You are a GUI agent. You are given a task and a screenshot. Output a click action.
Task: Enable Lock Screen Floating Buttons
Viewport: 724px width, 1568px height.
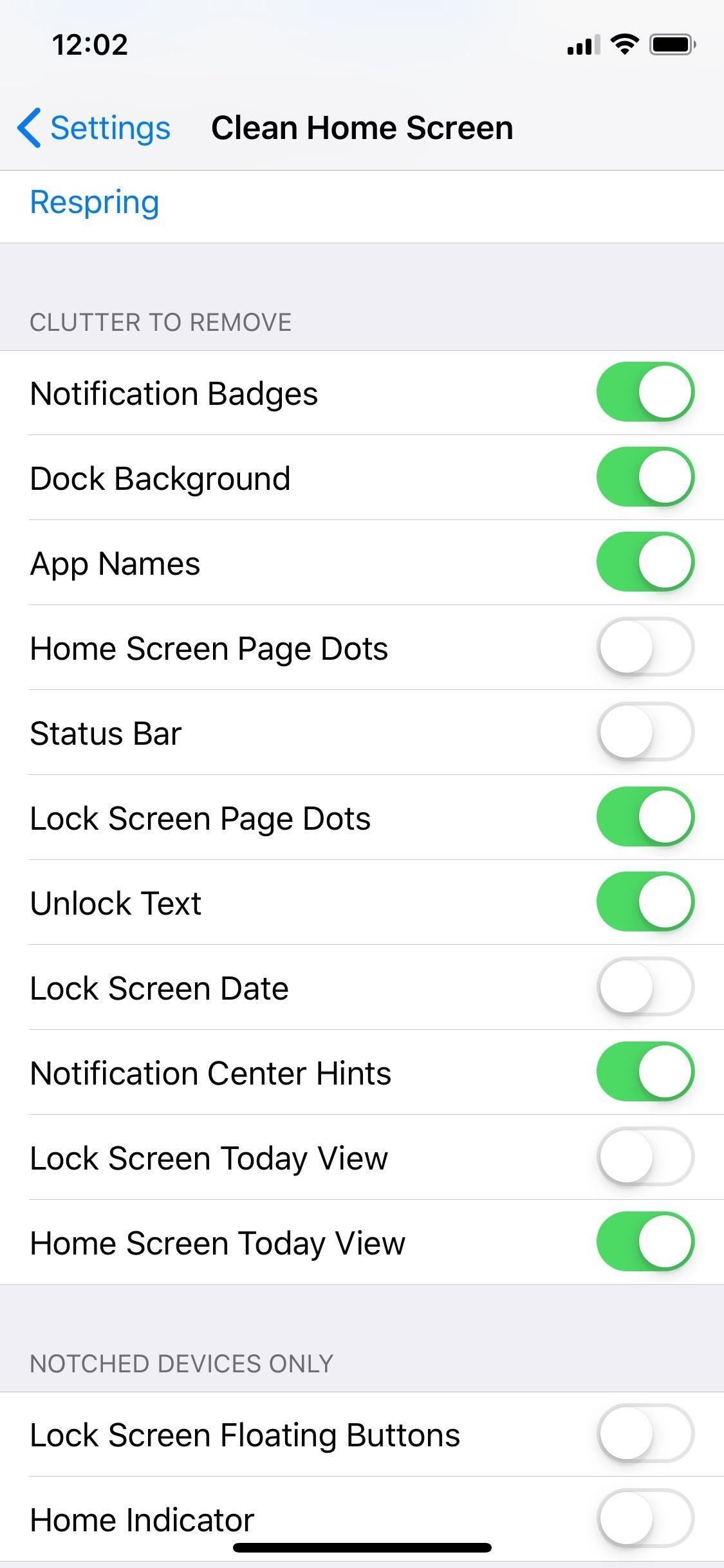coord(645,1433)
